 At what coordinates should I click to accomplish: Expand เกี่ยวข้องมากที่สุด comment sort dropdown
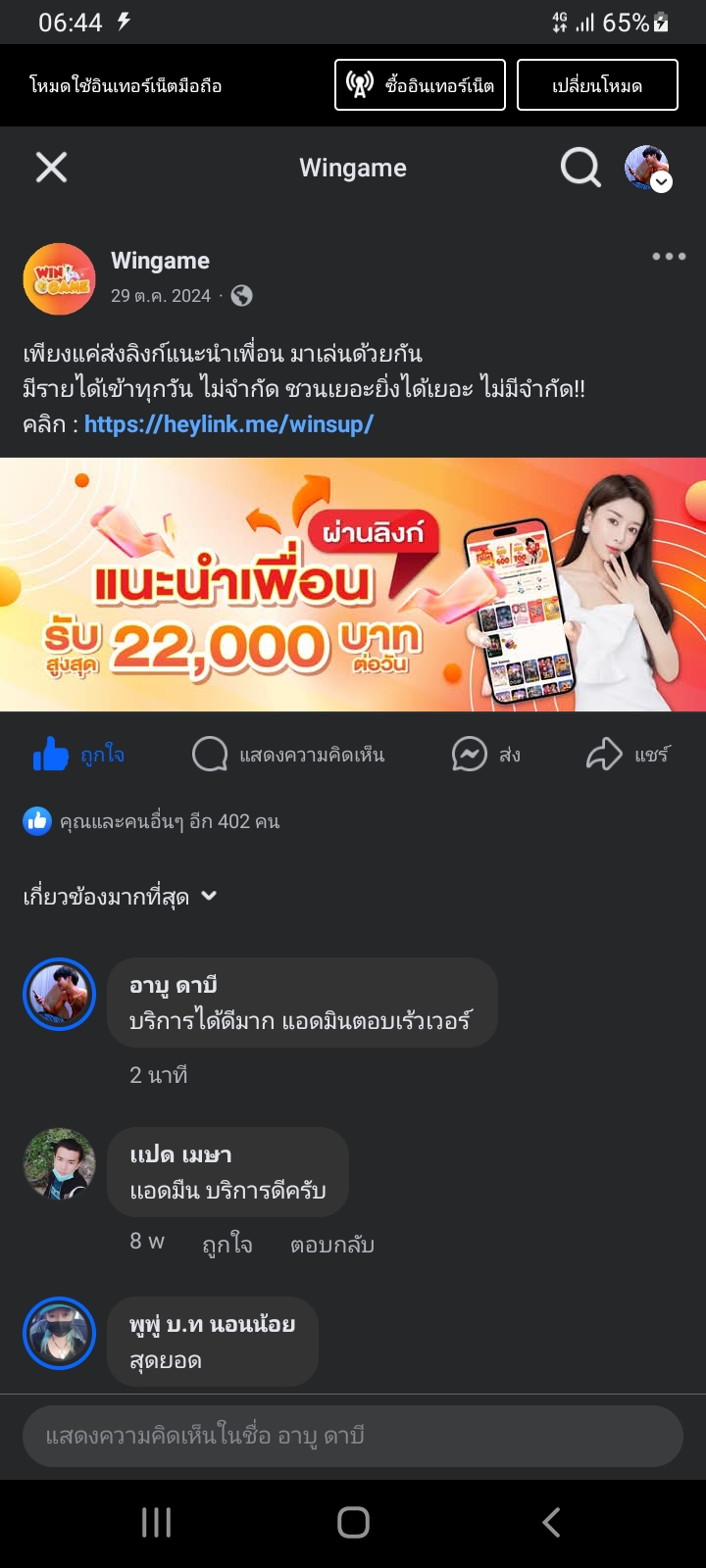point(120,896)
